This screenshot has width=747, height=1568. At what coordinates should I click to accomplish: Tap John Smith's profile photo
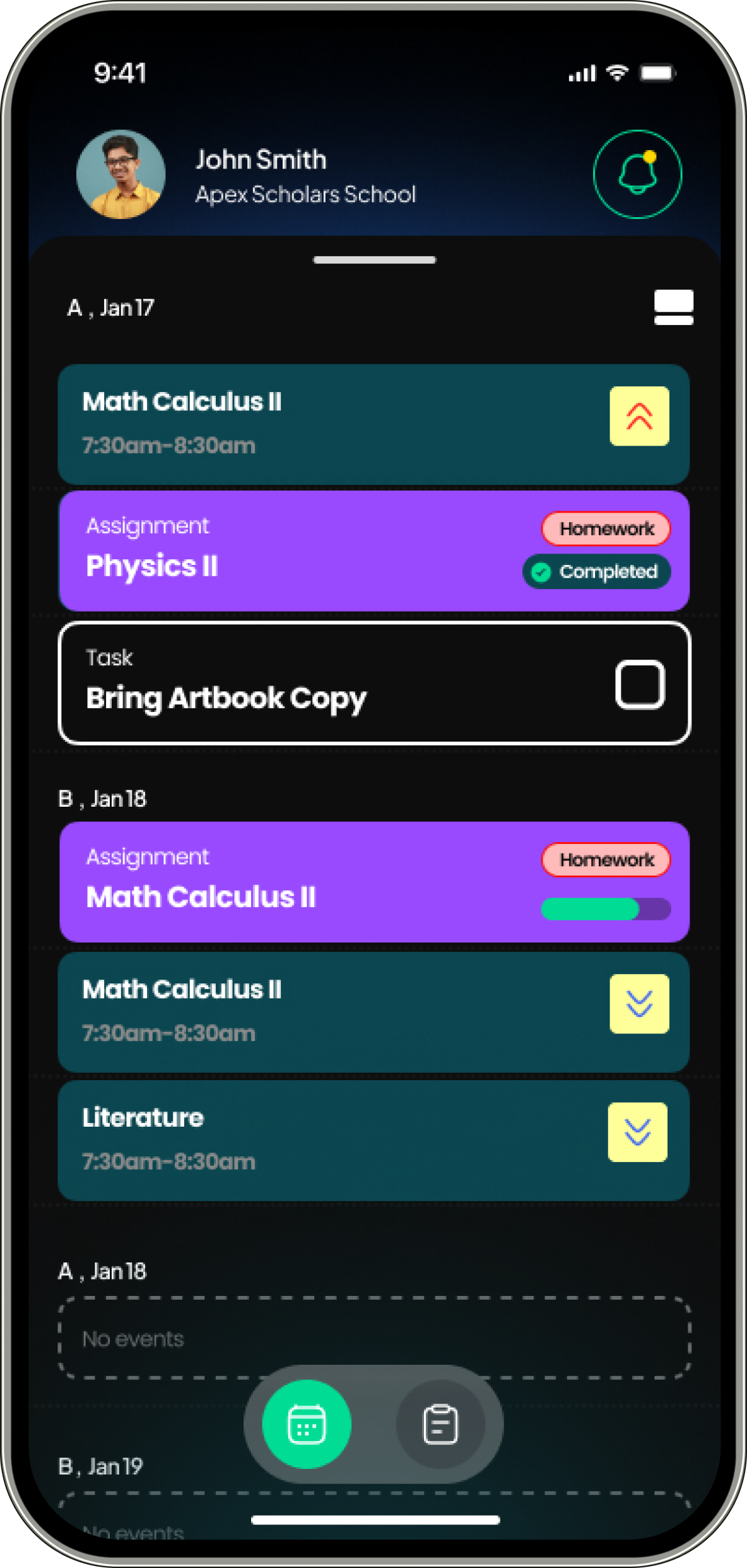click(x=121, y=174)
